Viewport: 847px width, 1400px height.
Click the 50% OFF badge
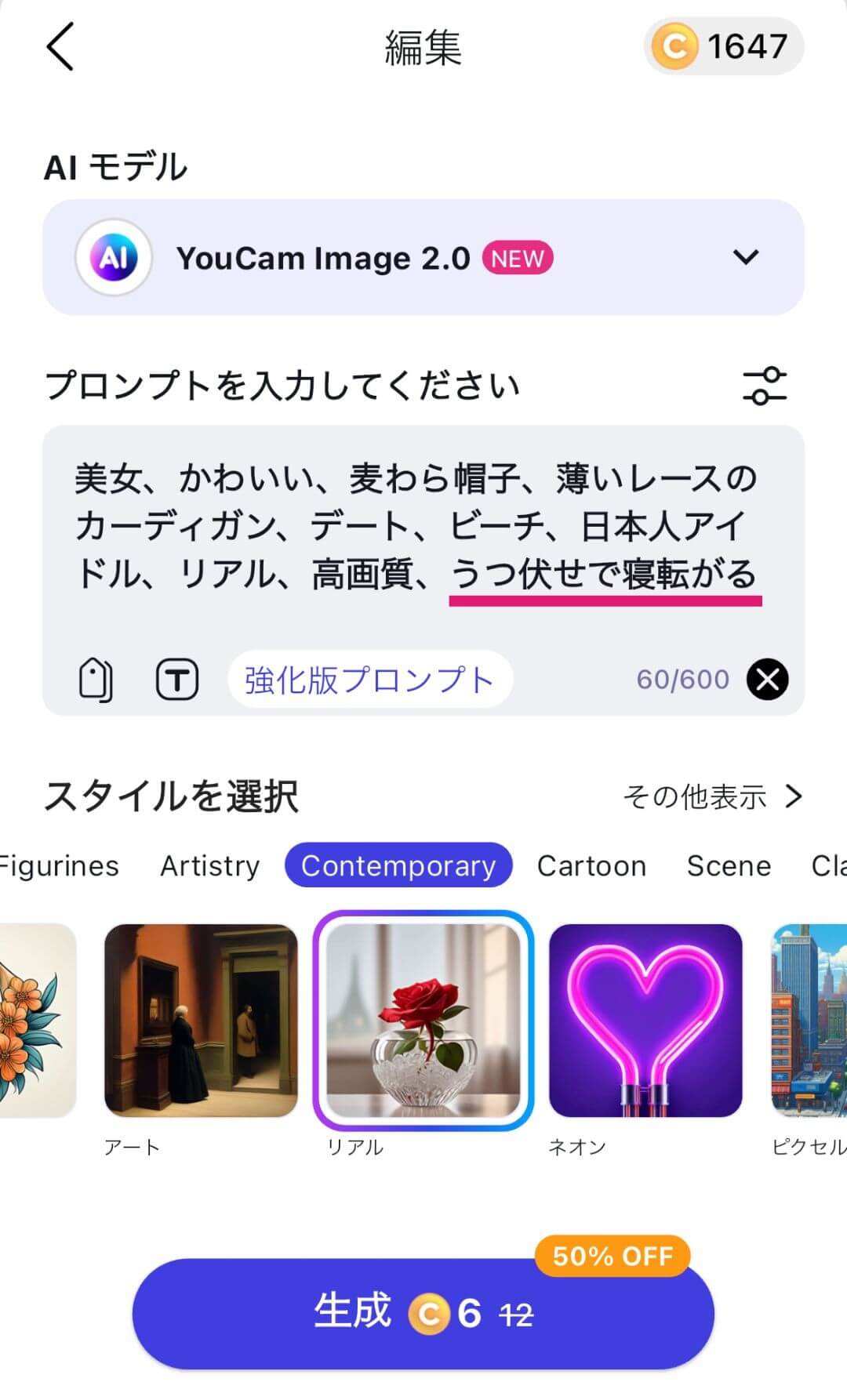(613, 1253)
